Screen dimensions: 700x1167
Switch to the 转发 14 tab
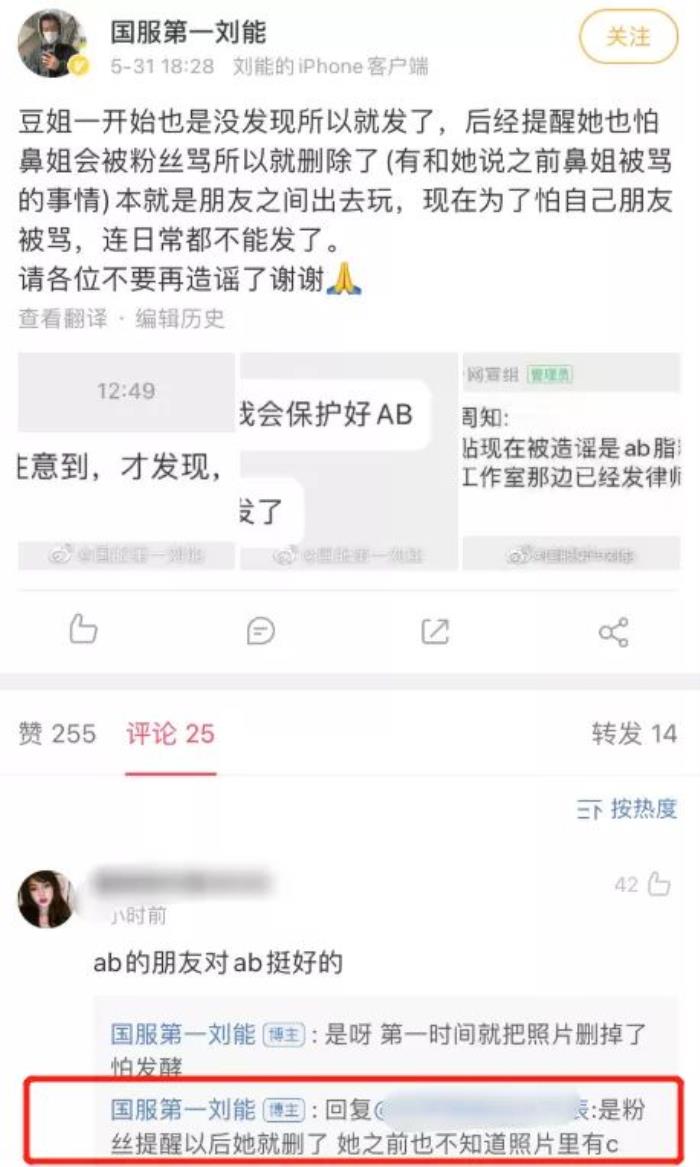pyautogui.click(x=634, y=734)
